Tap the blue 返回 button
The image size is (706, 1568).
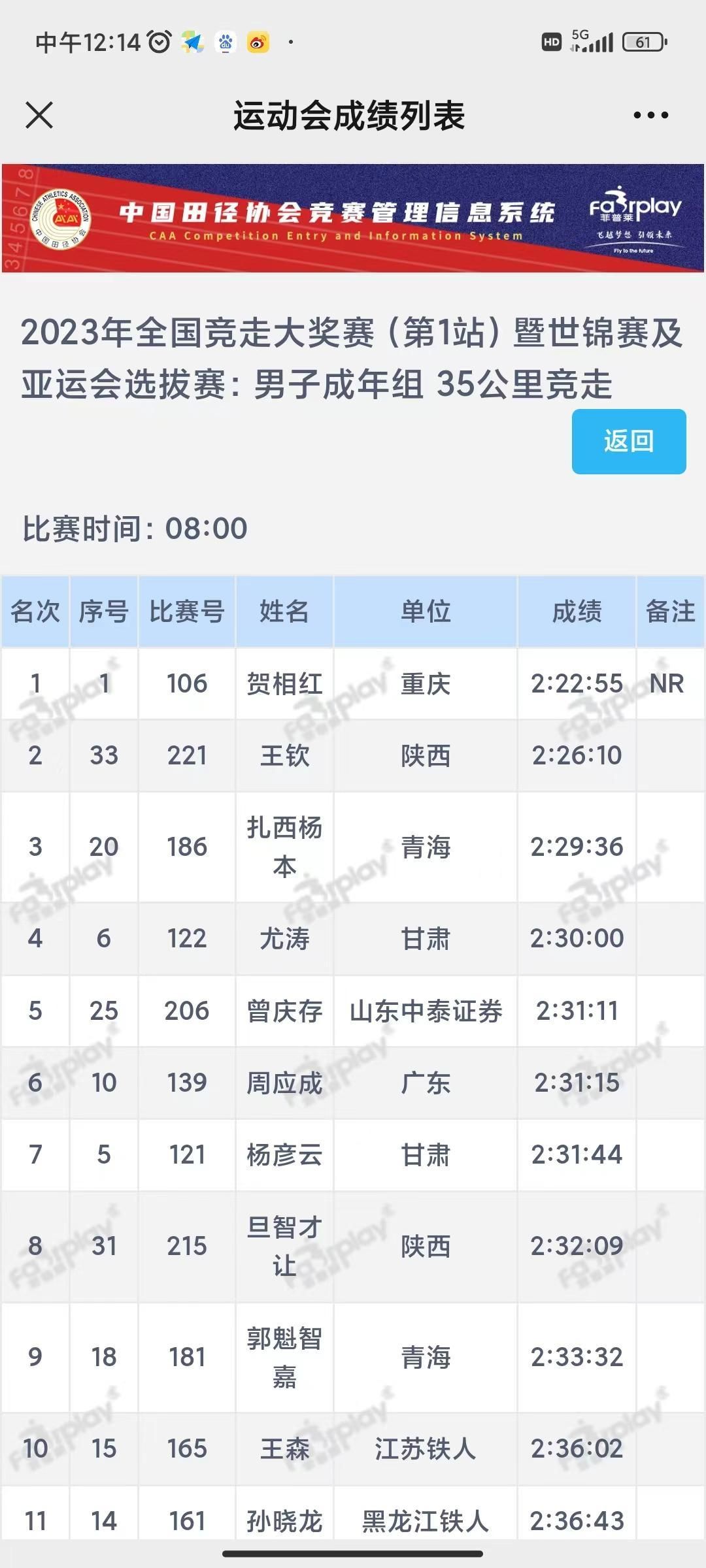tap(628, 441)
